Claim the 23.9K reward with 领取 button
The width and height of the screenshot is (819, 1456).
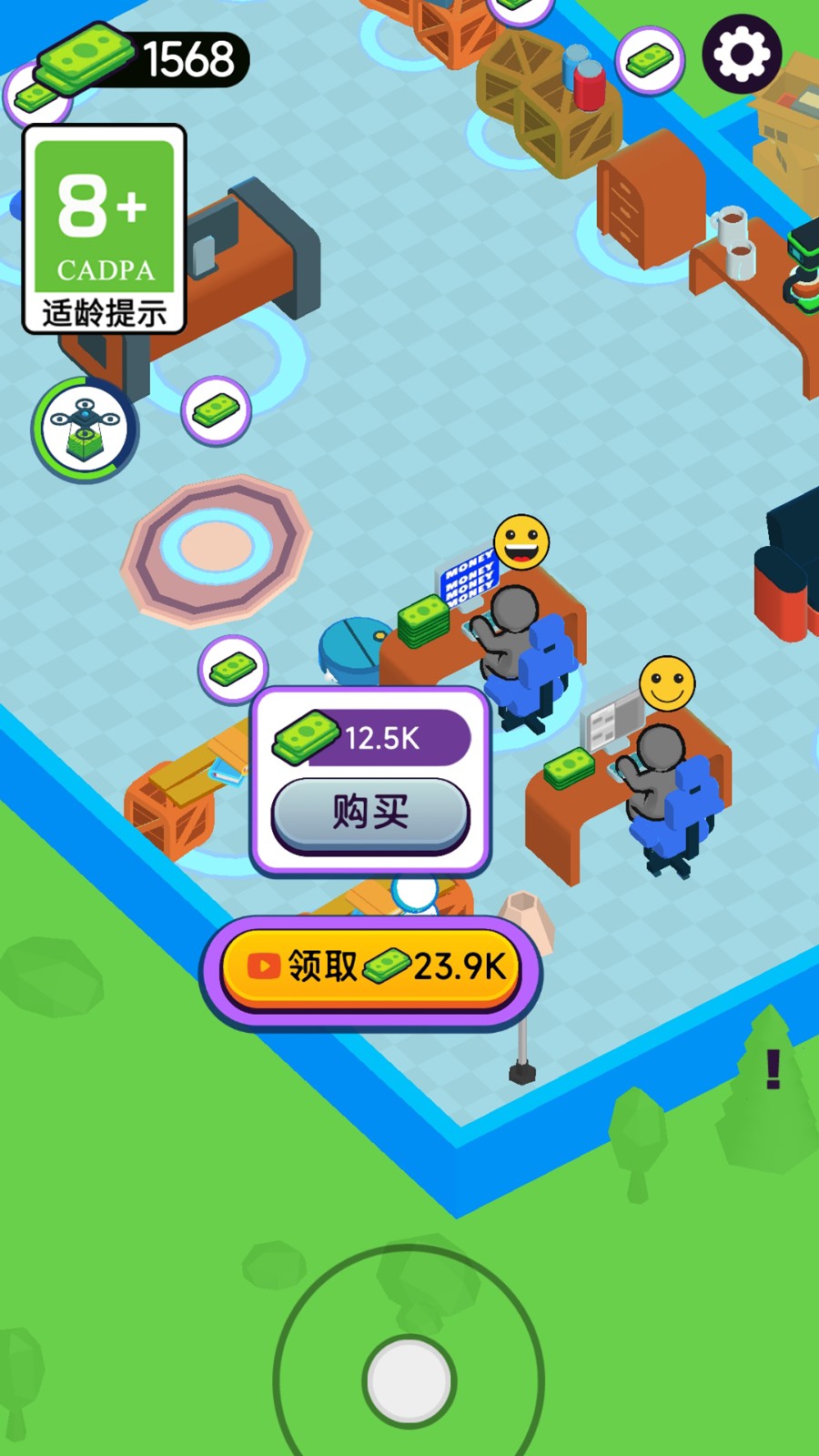coord(373,967)
